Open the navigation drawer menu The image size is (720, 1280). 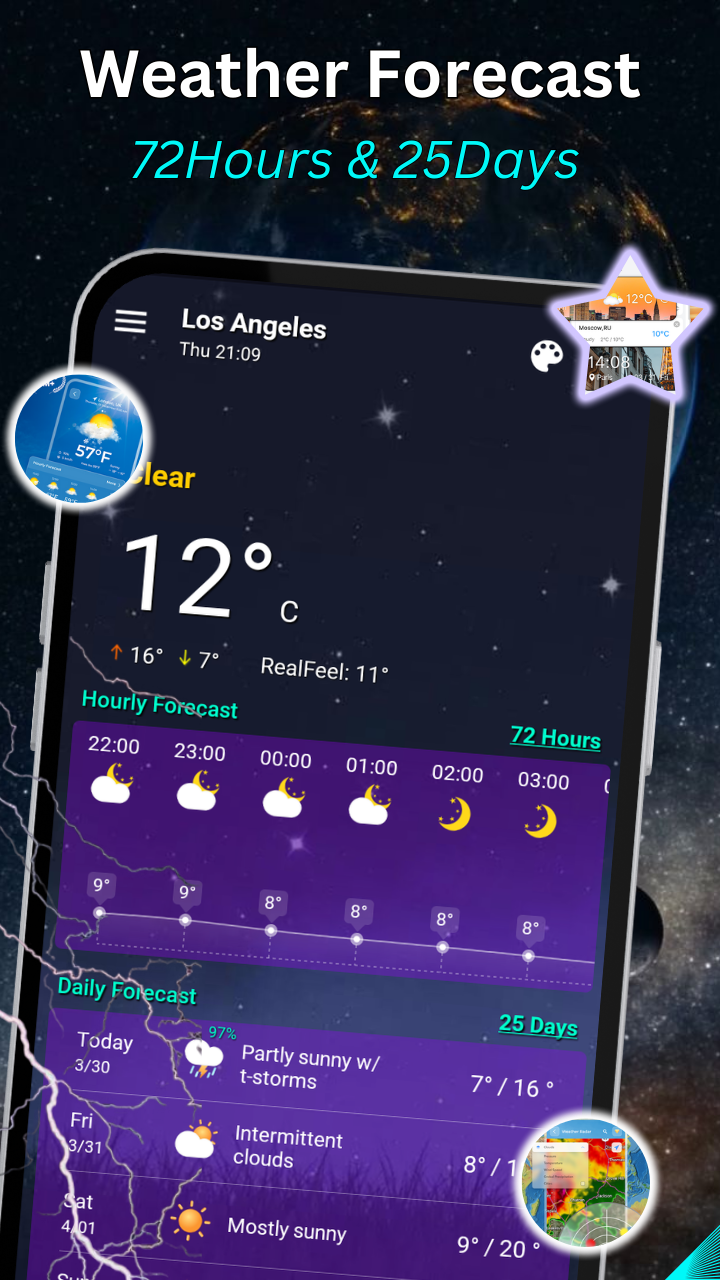coord(130,322)
